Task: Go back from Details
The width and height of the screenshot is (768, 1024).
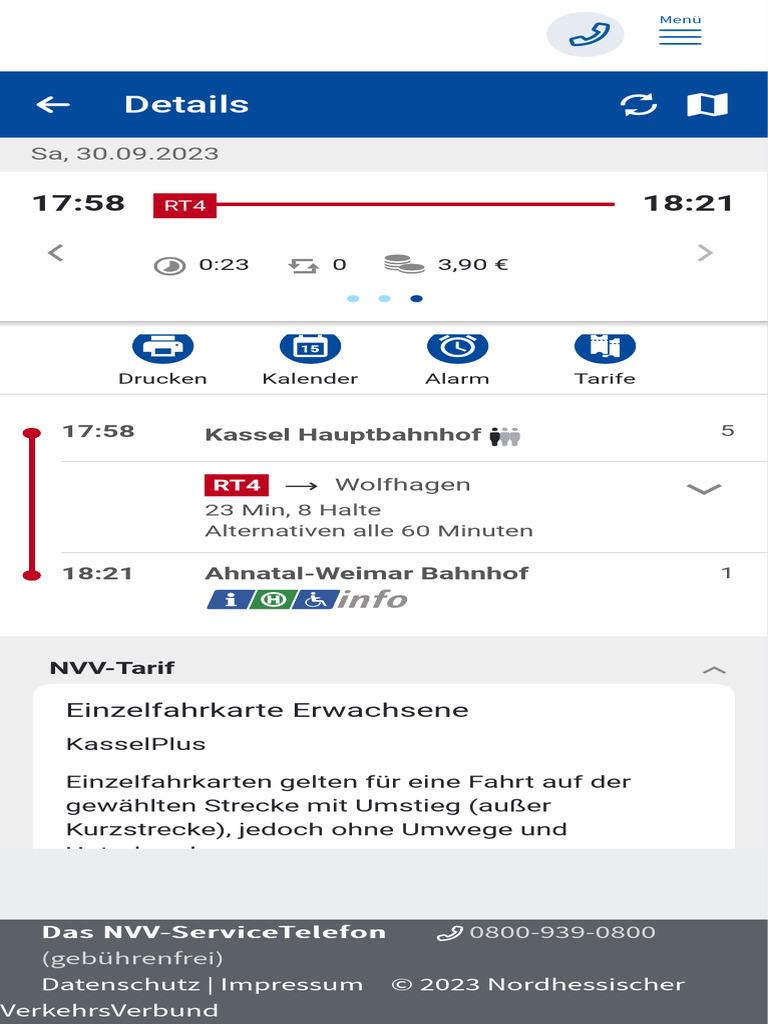Action: (53, 104)
